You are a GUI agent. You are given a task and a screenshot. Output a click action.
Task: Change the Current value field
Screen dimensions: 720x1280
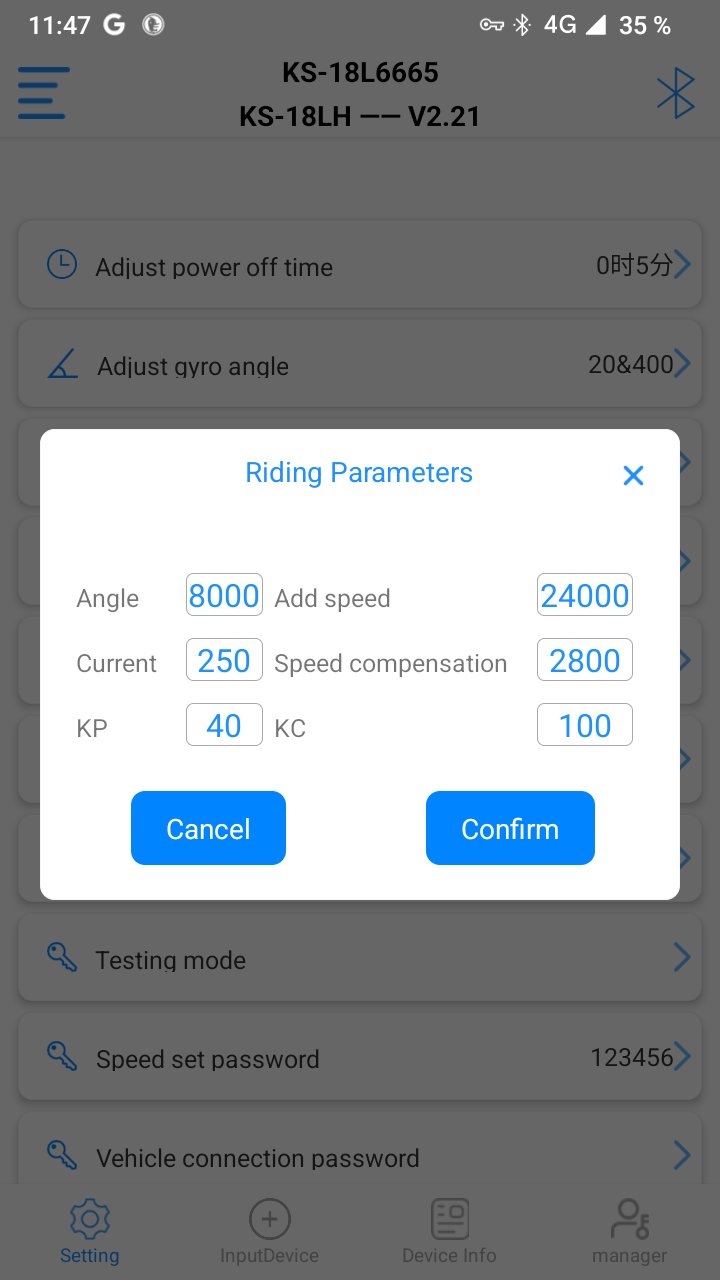224,660
